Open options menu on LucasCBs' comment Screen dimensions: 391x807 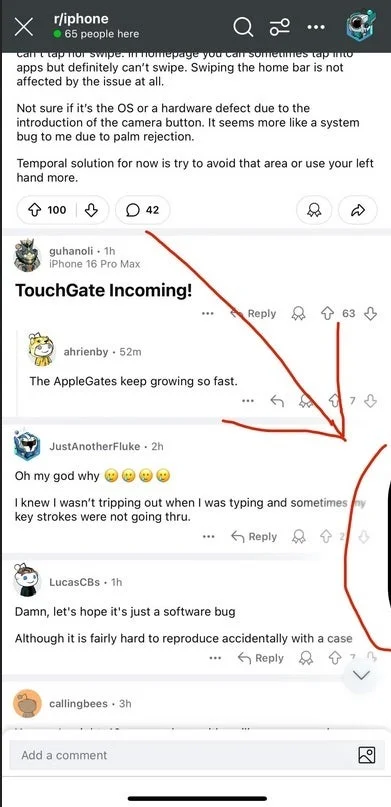pyautogui.click(x=216, y=658)
